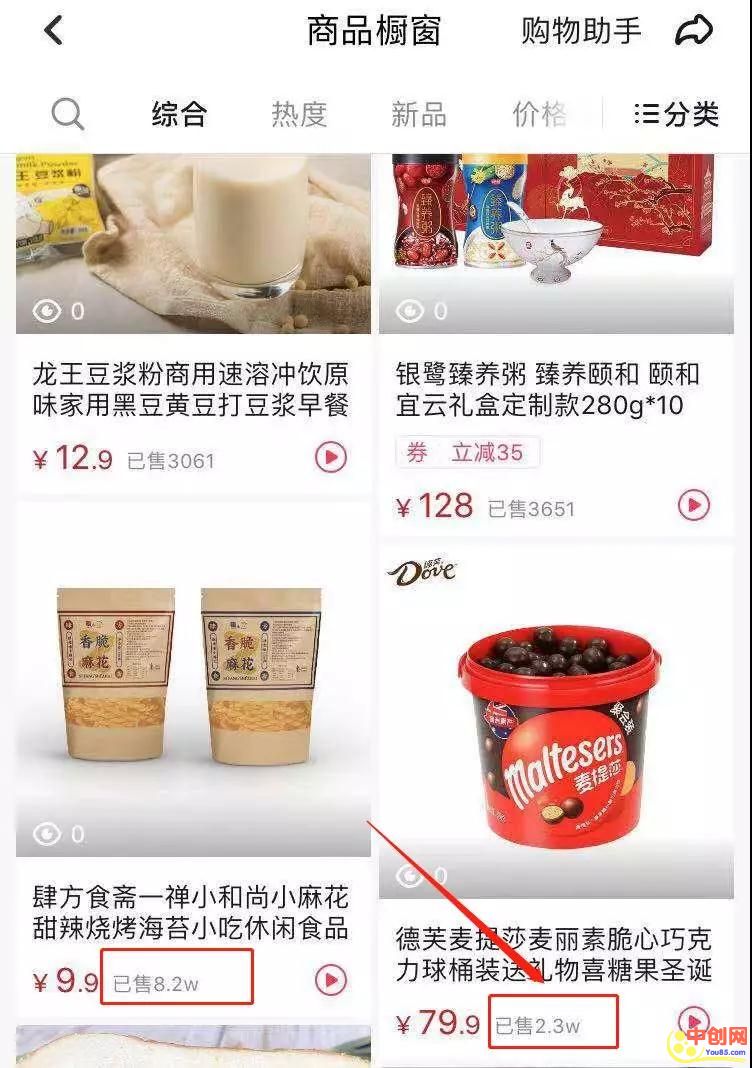Sort products by 价格
The height and width of the screenshot is (1068, 752).
pos(540,115)
